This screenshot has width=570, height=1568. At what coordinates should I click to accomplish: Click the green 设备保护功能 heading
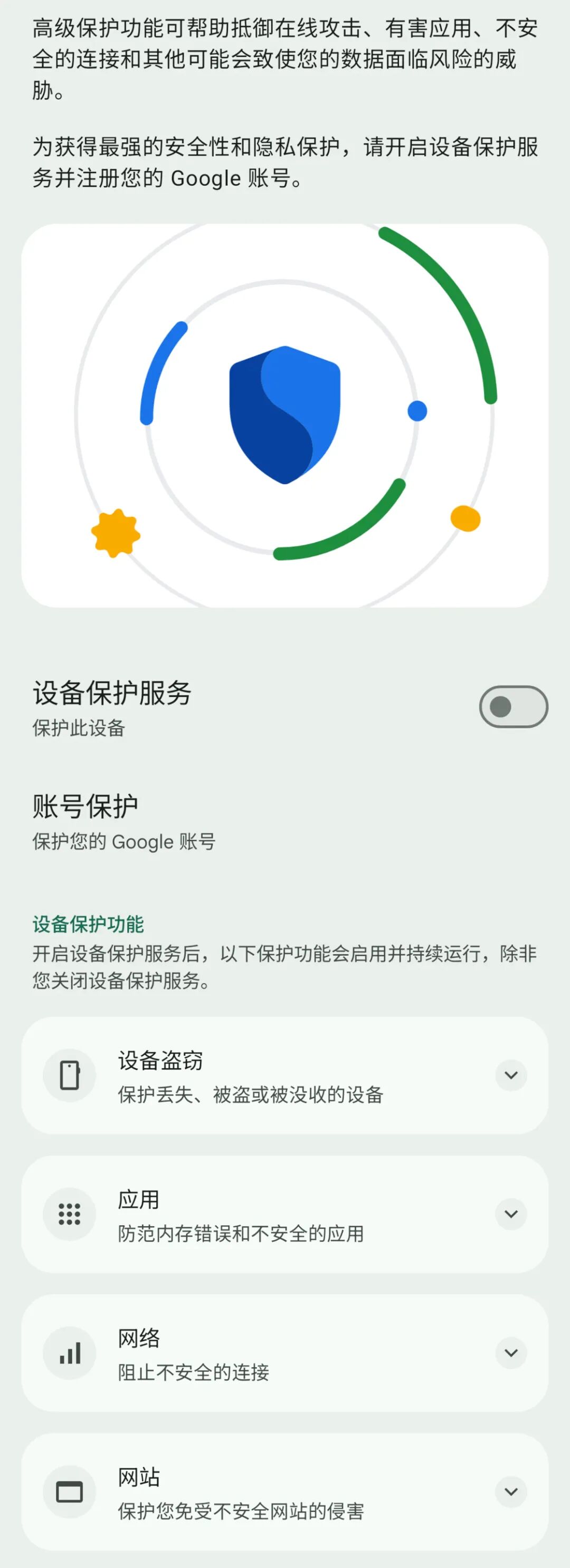(88, 924)
